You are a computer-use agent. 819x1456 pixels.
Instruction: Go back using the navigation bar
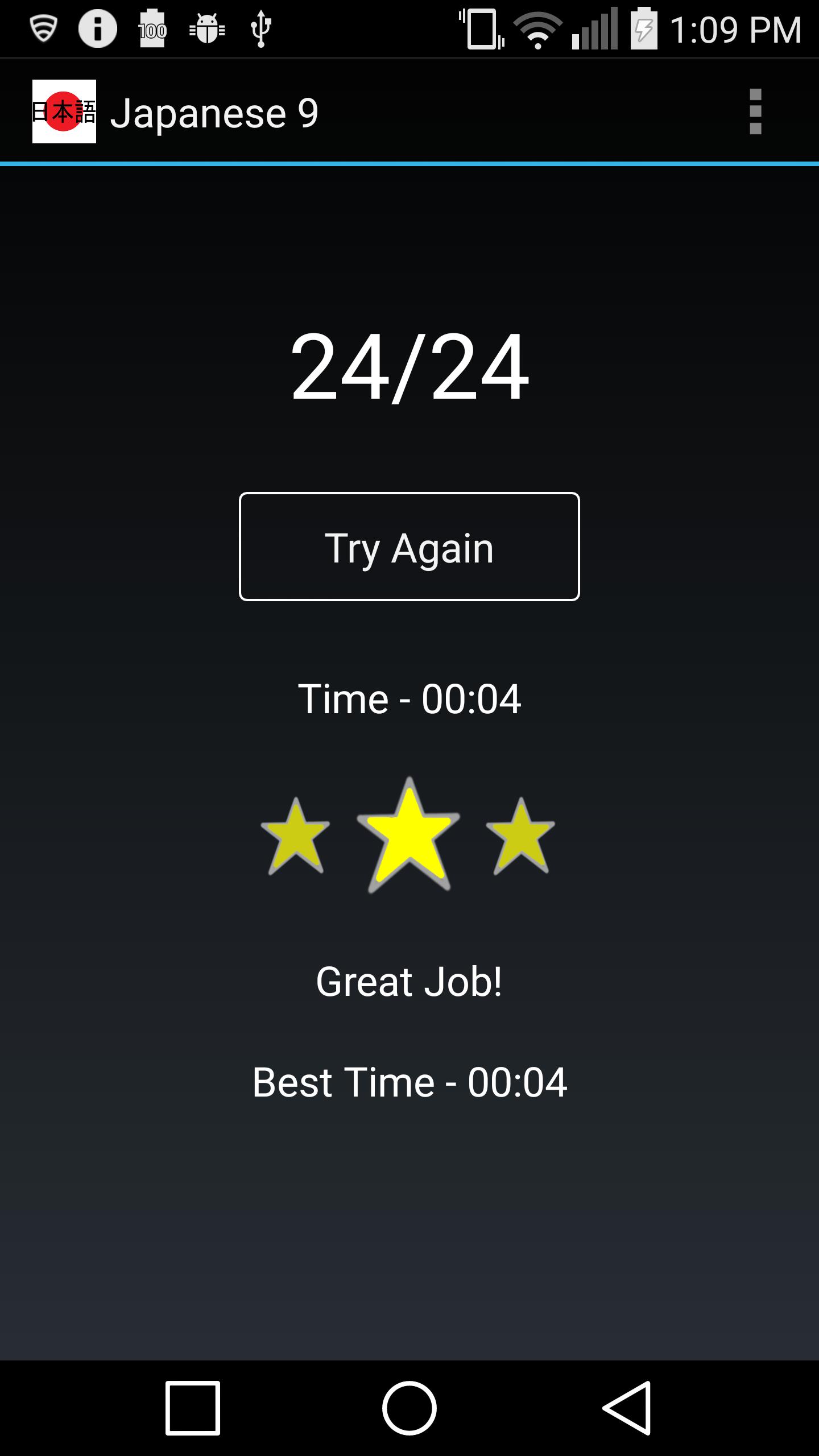pos(627,1408)
